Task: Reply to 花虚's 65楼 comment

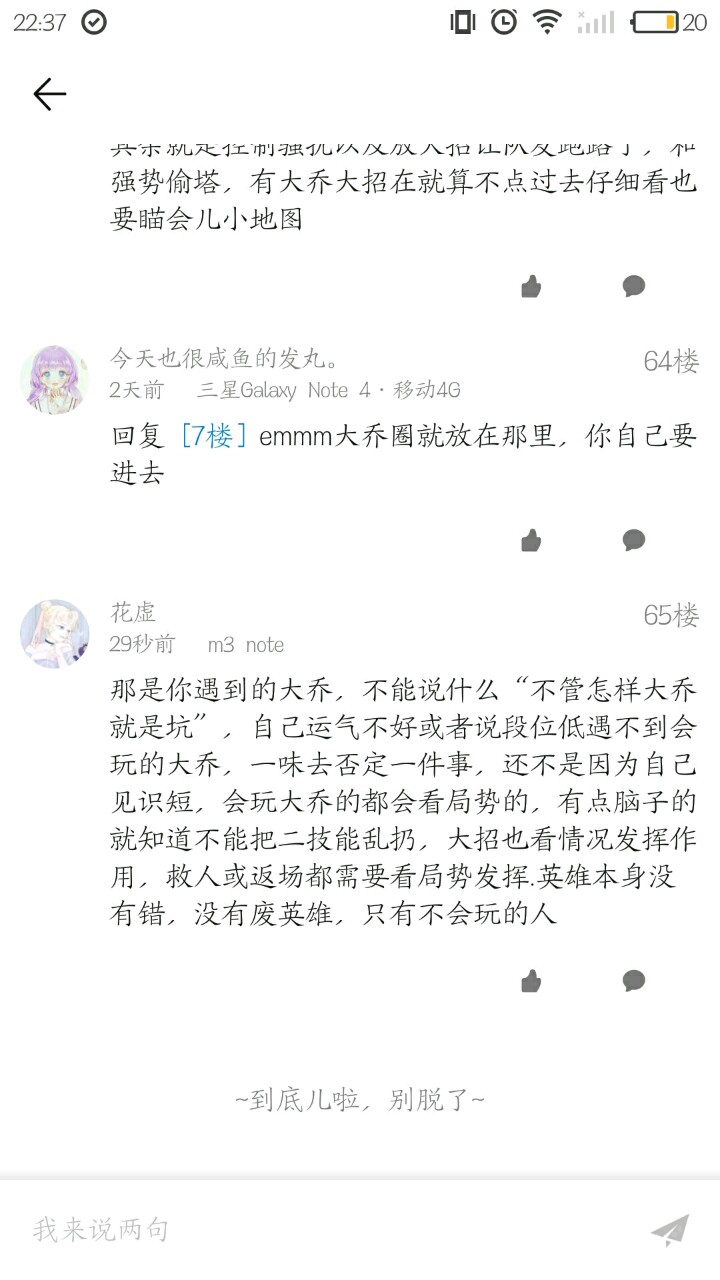Action: (x=634, y=981)
